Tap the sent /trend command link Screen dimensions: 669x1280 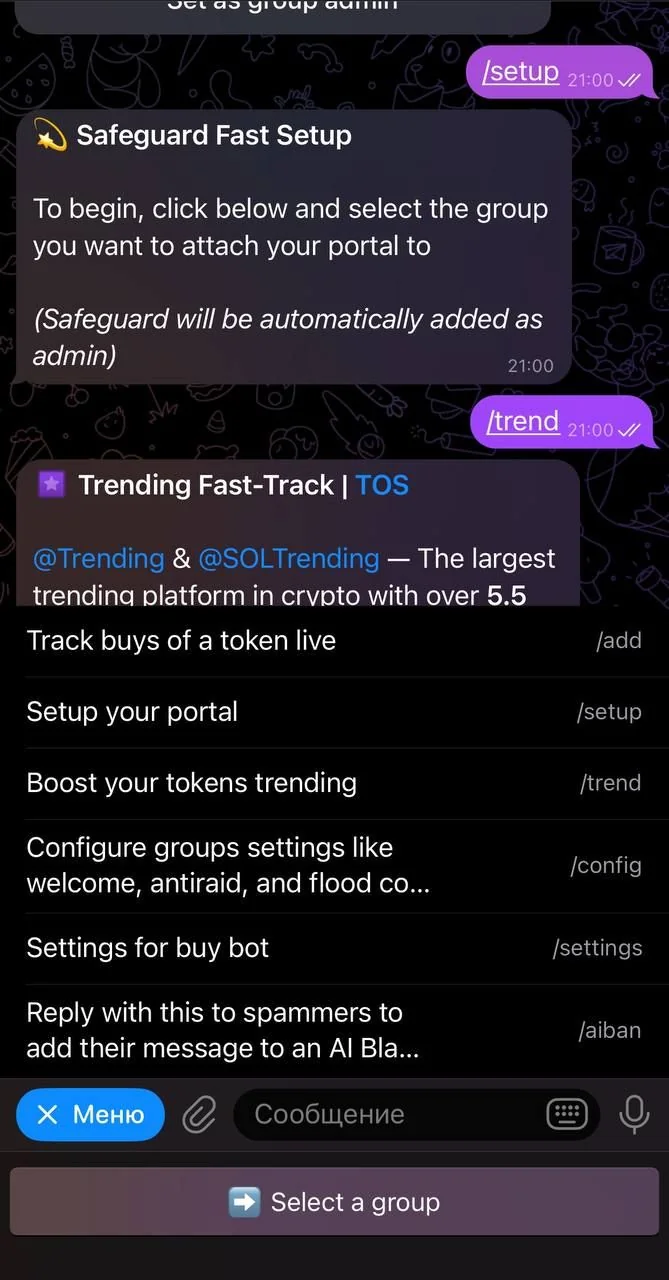coord(522,421)
